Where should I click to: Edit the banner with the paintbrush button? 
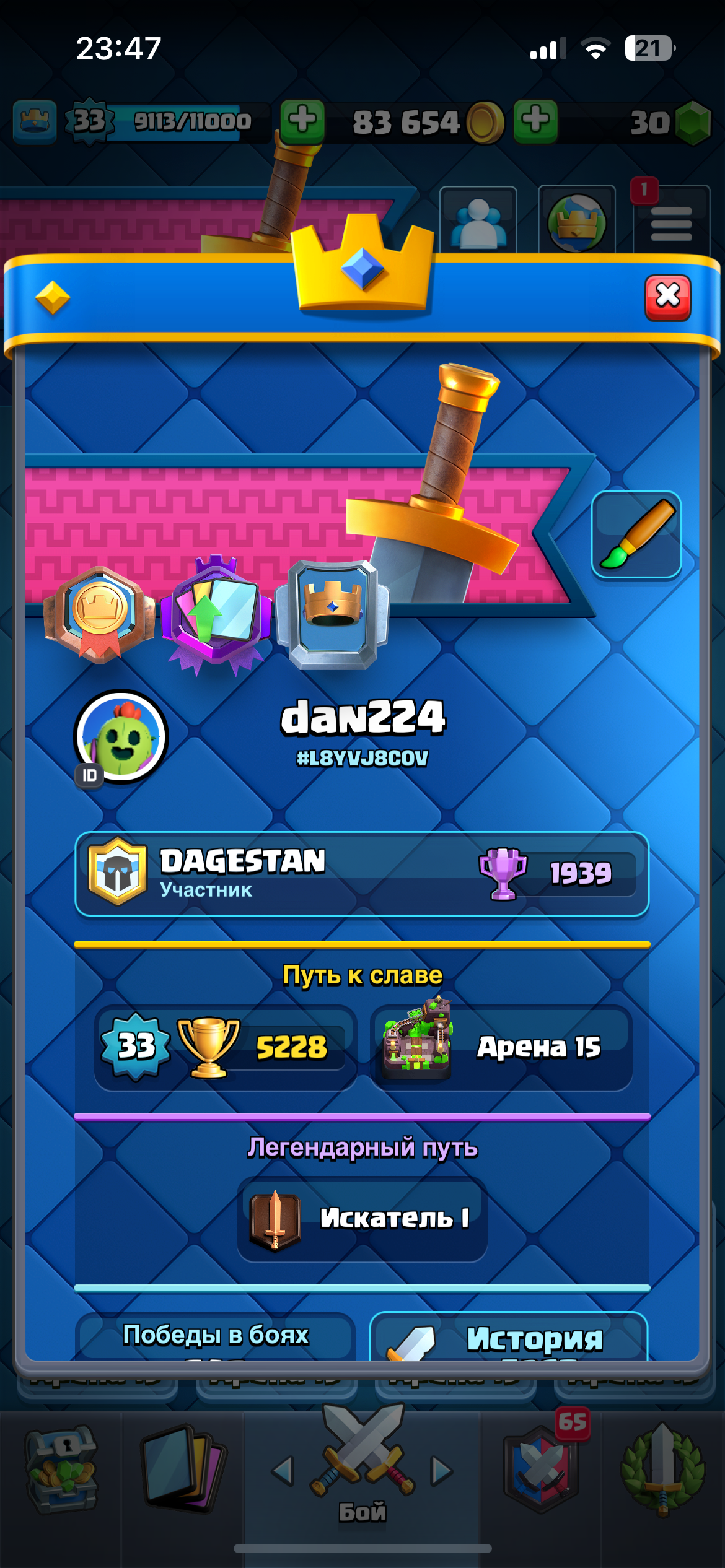pos(636,534)
